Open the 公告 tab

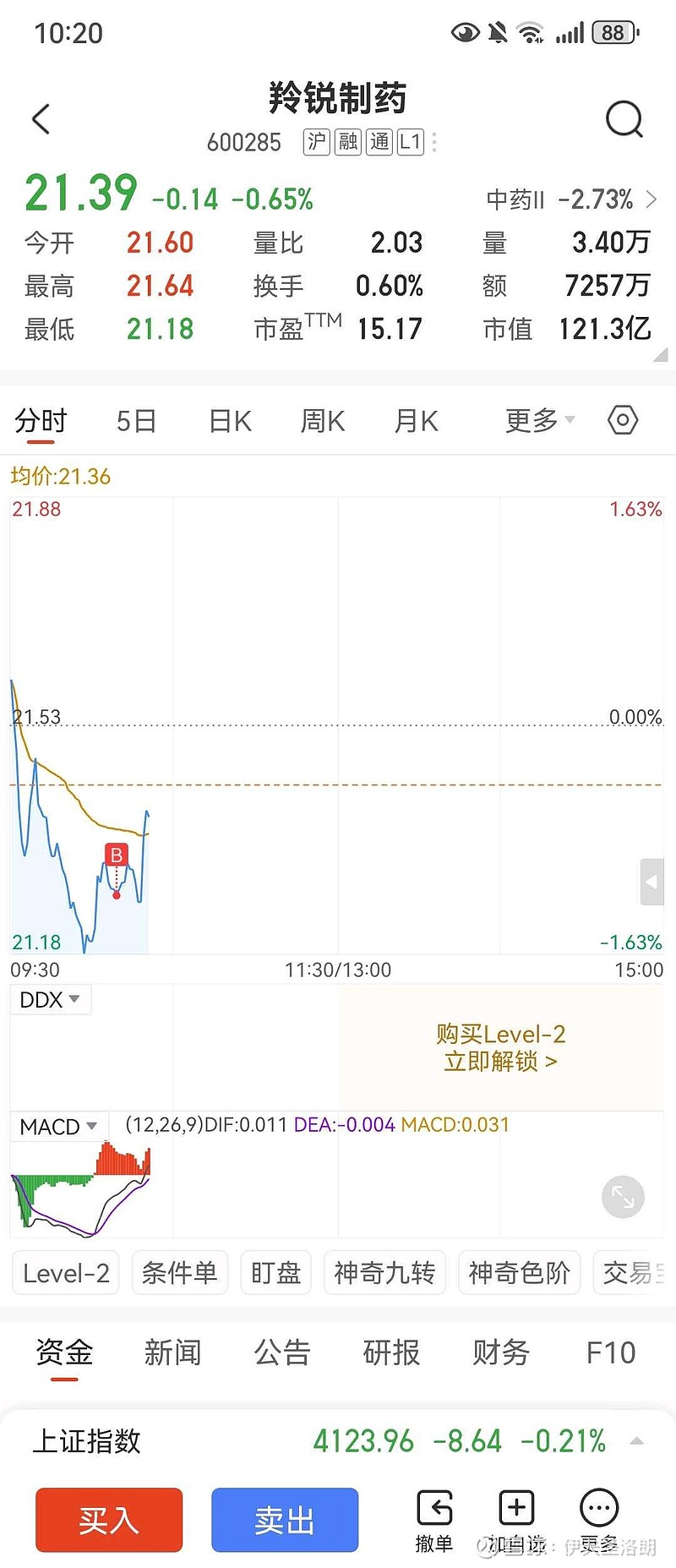click(x=282, y=1352)
